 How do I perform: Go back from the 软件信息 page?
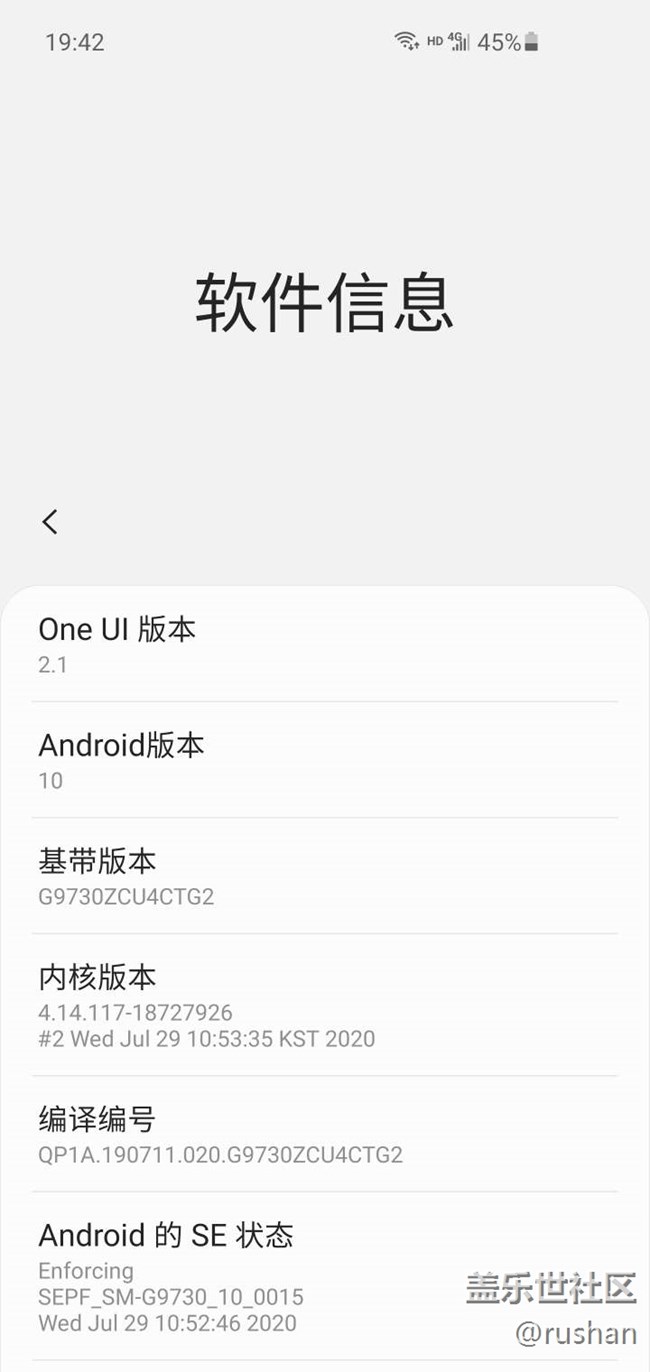50,521
